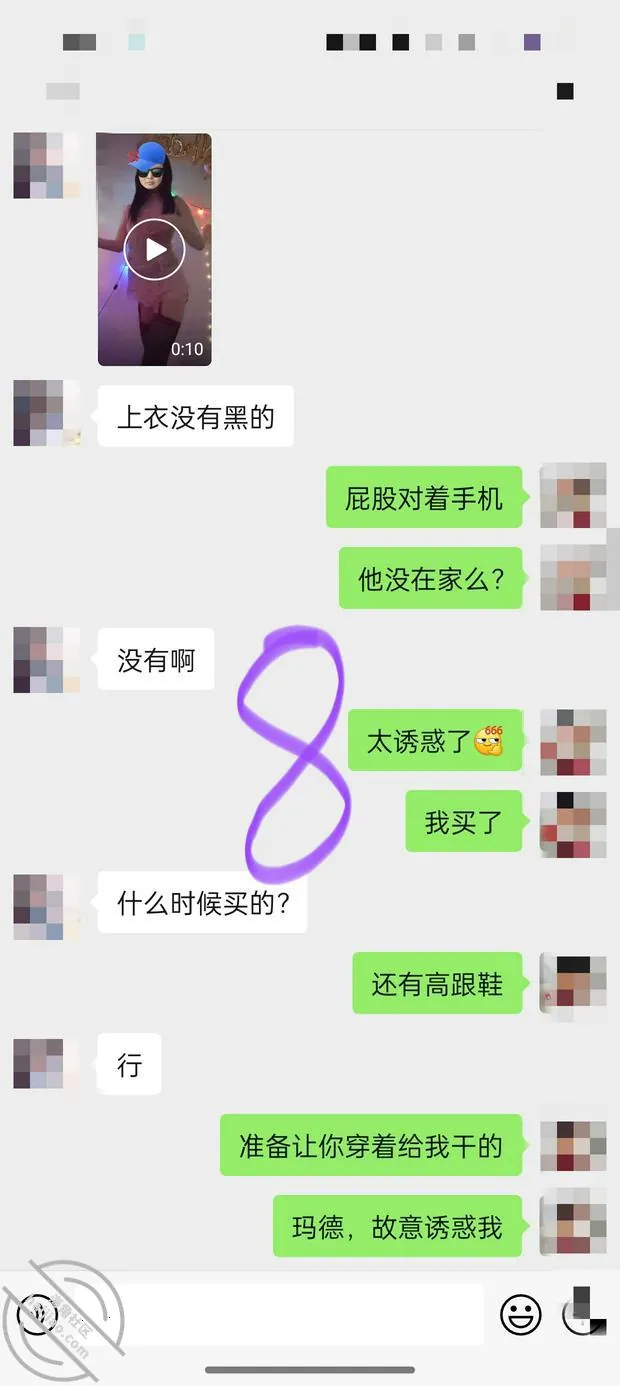Open the emoji picker smiley icon
620x1386 pixels.
521,1314
